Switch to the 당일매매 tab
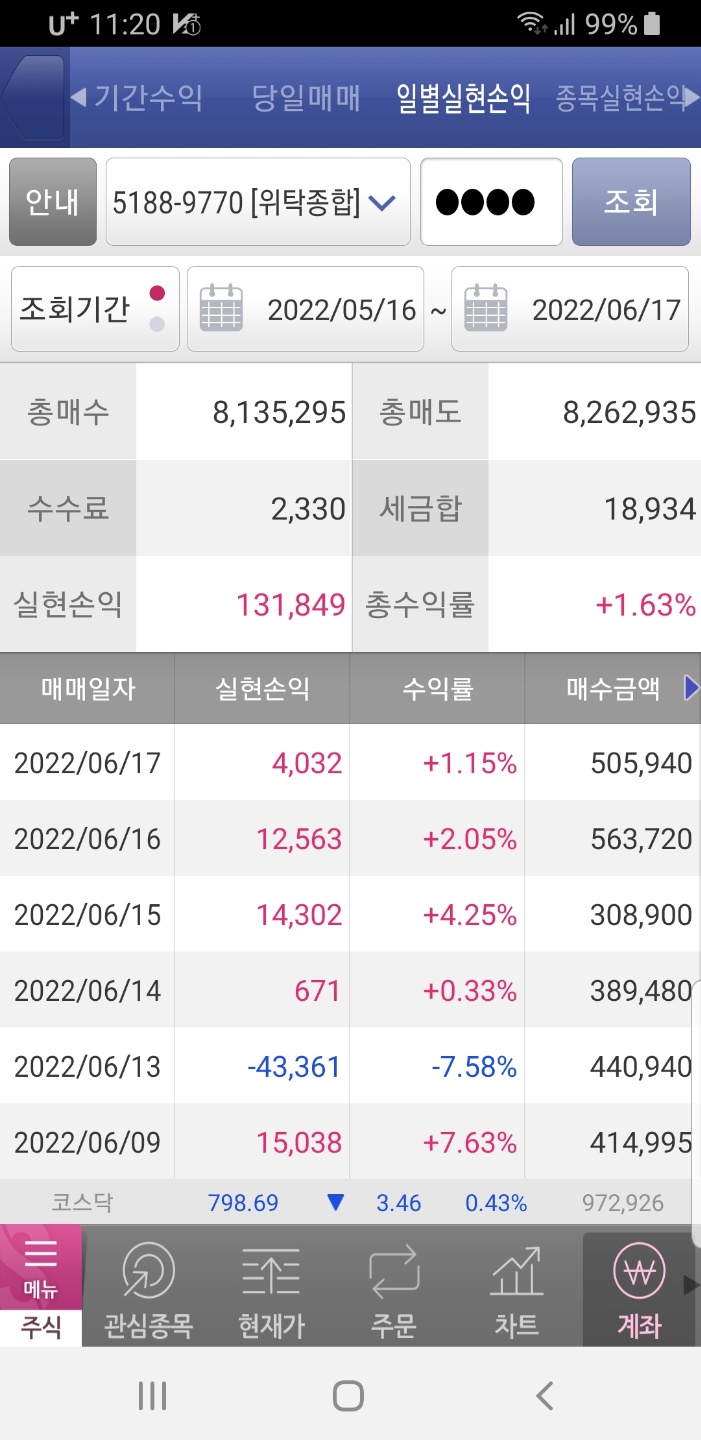 coord(306,97)
